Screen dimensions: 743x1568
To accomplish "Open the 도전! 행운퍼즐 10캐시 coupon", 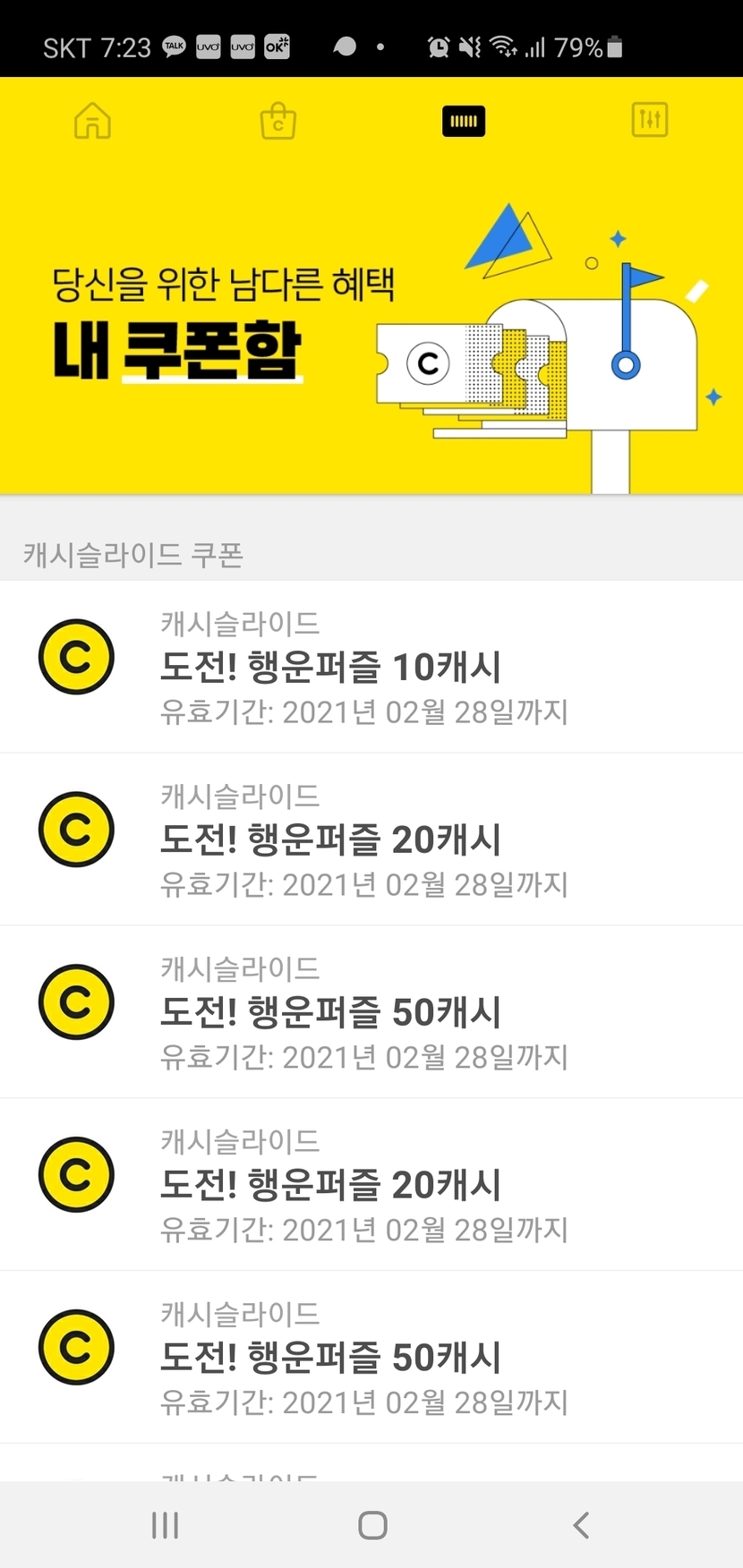I will [371, 667].
